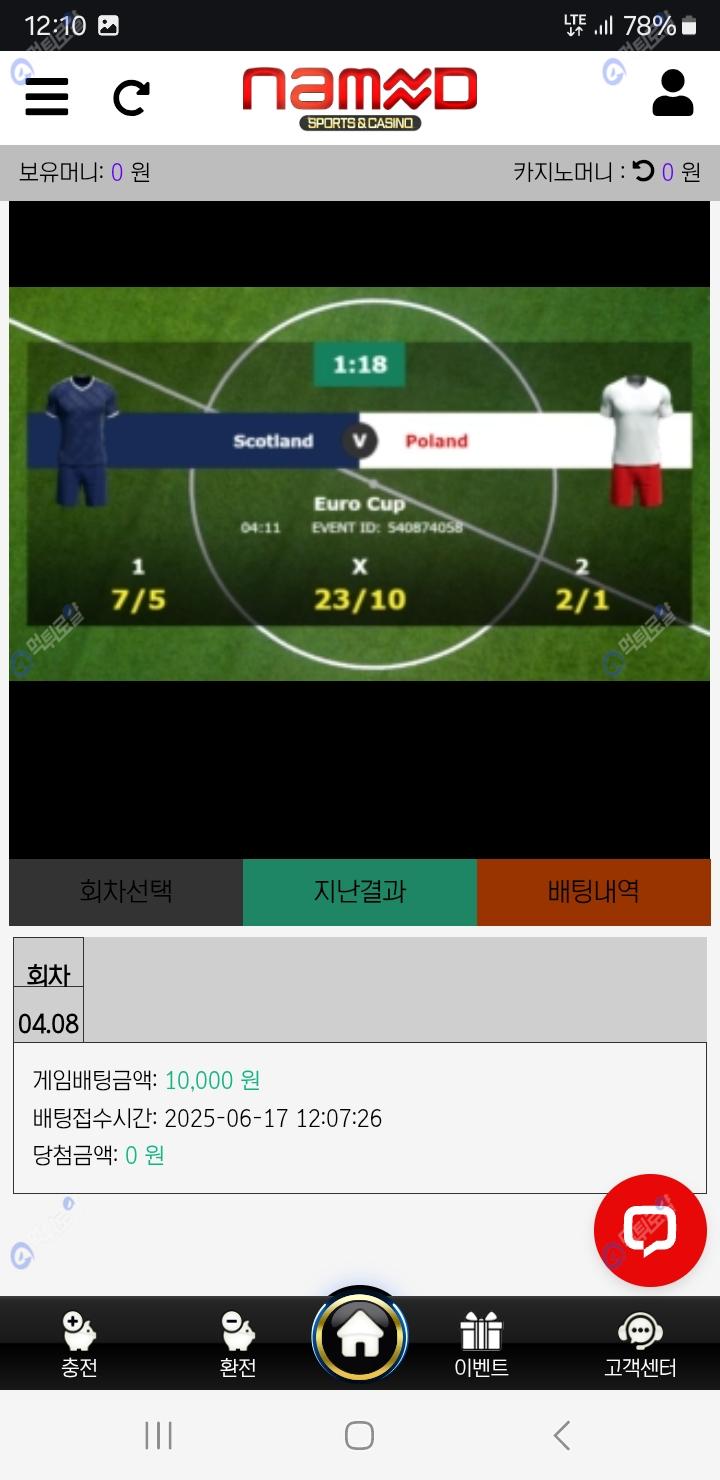Viewport: 720px width, 1480px height.
Task: Switch to 지난결과 tab
Action: (360, 891)
